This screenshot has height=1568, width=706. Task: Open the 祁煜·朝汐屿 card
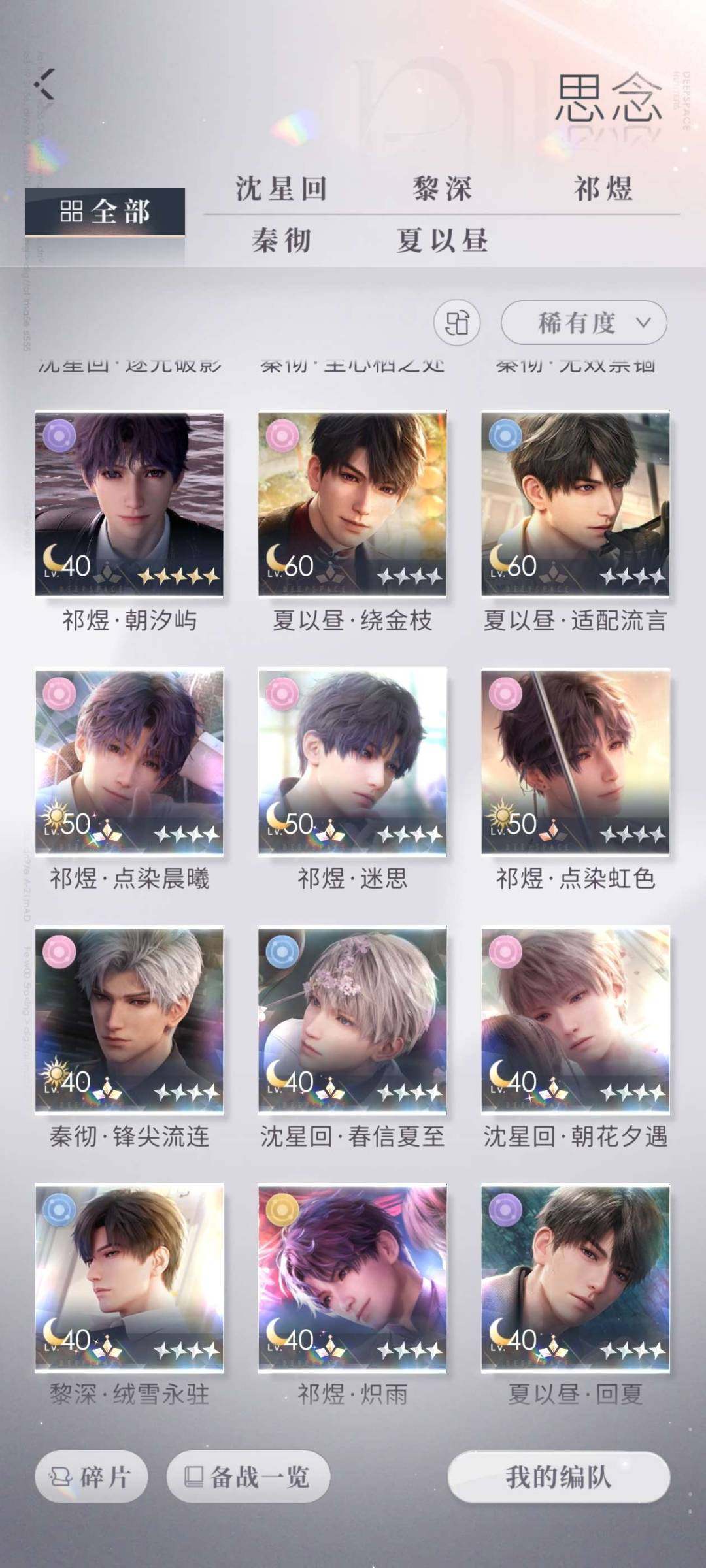click(129, 504)
